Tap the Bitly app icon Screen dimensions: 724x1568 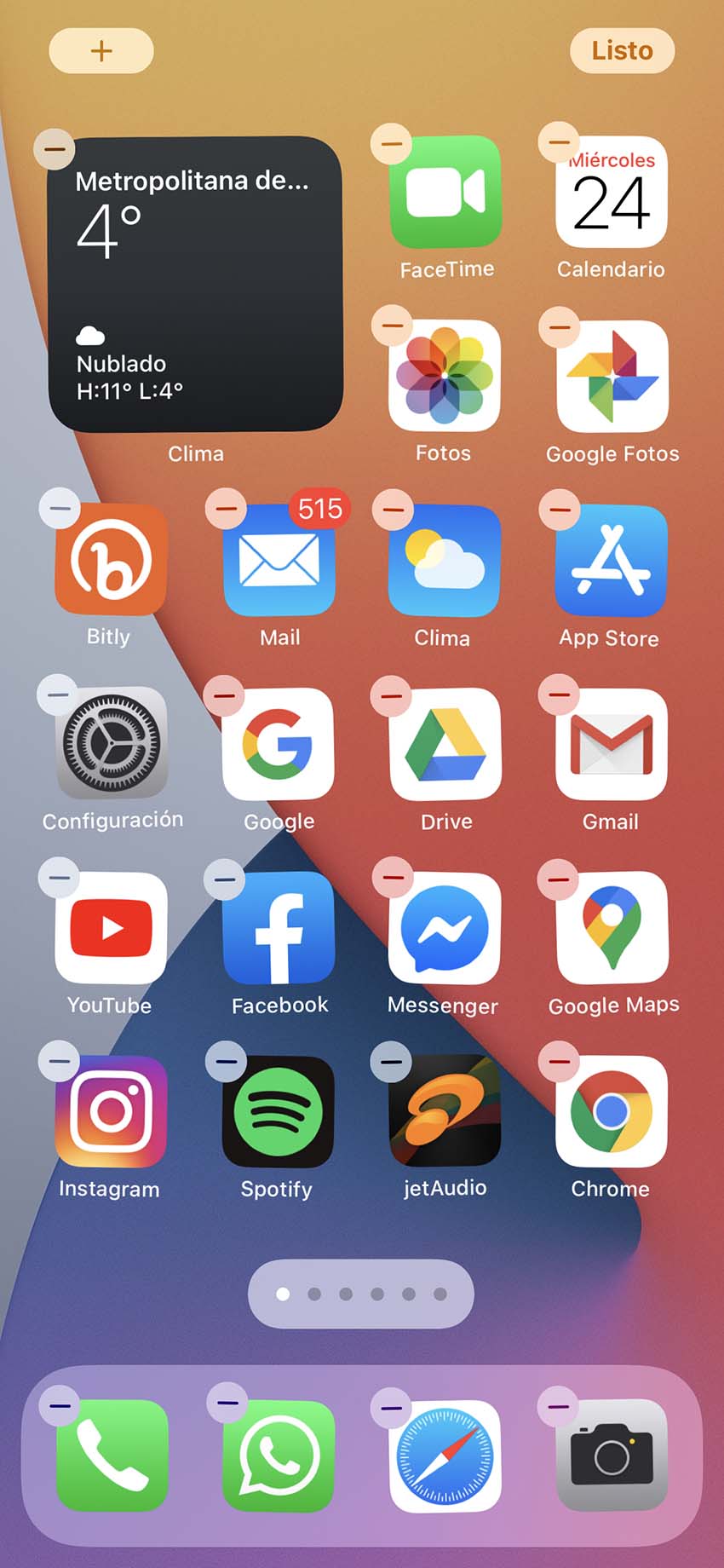click(111, 560)
